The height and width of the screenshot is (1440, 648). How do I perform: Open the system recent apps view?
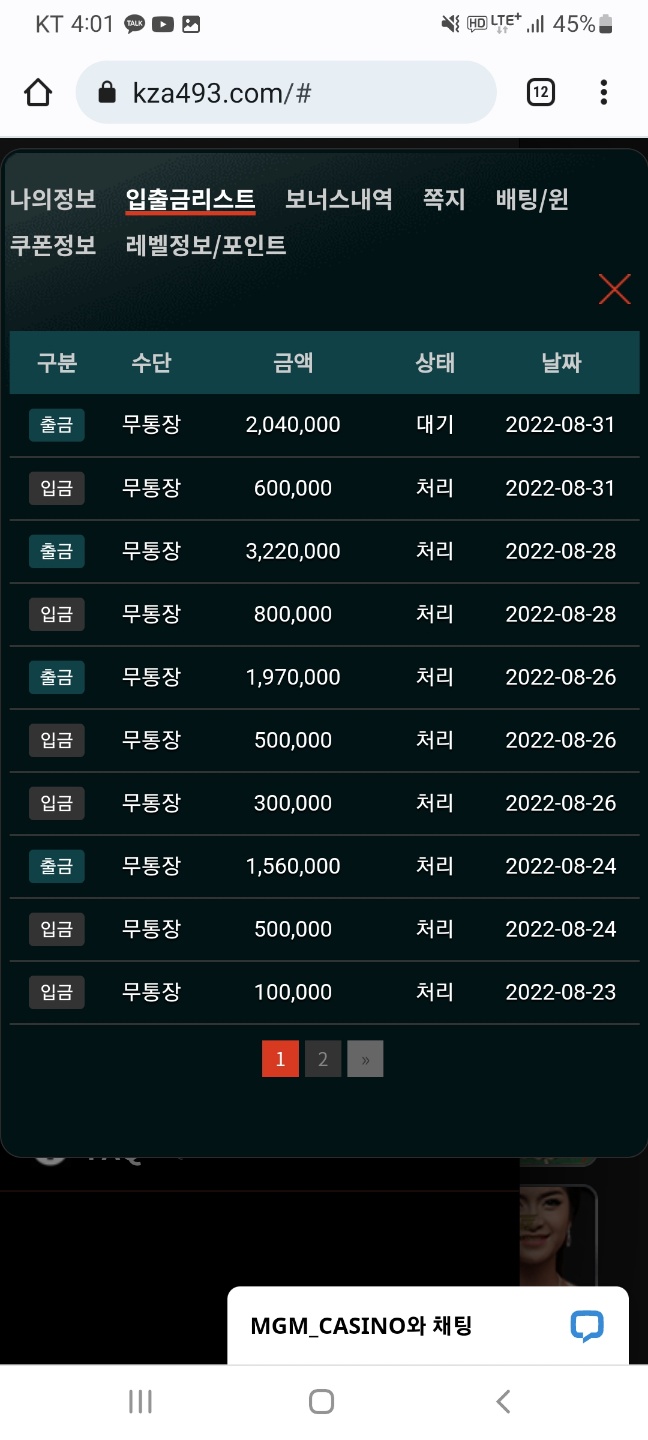[x=140, y=1402]
